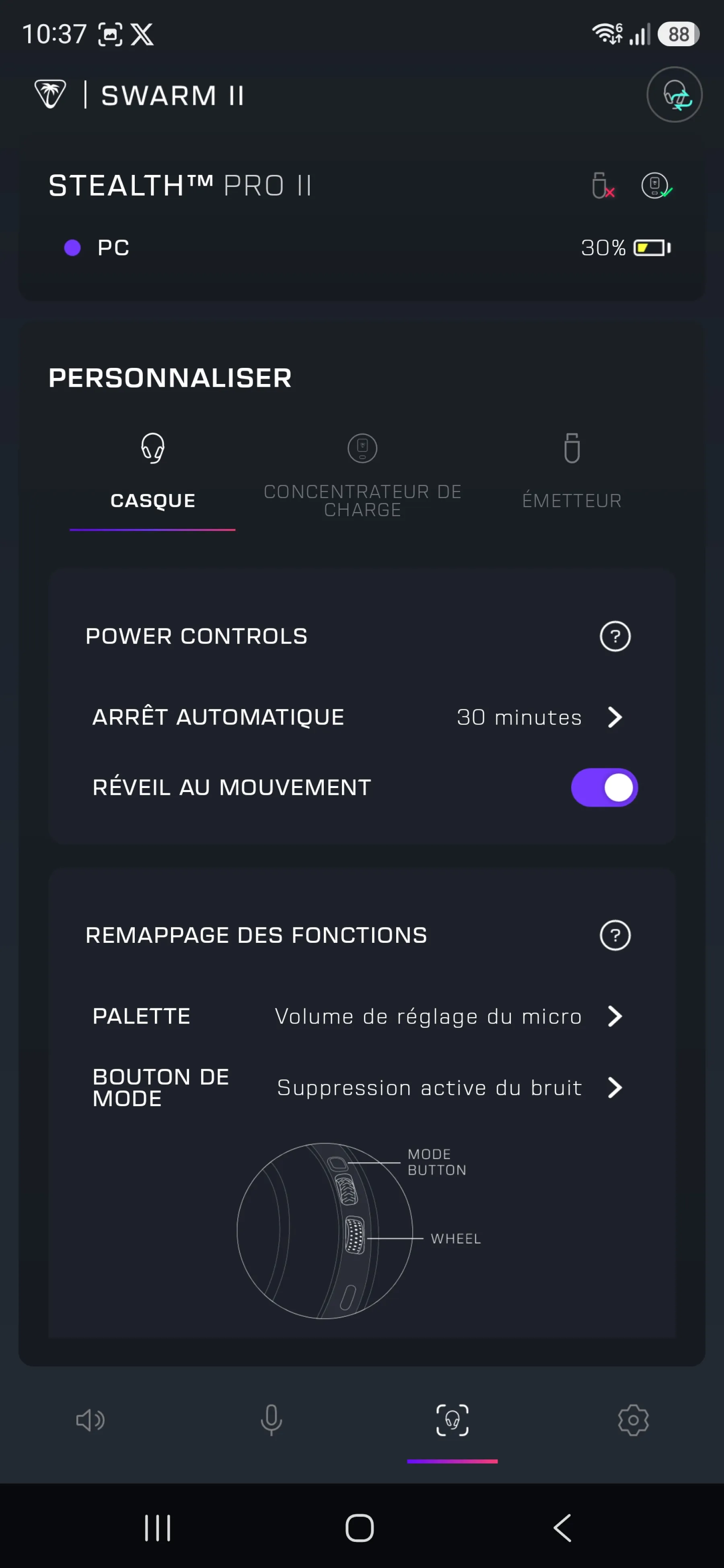Switch to the Émetteur tab

coord(572,472)
